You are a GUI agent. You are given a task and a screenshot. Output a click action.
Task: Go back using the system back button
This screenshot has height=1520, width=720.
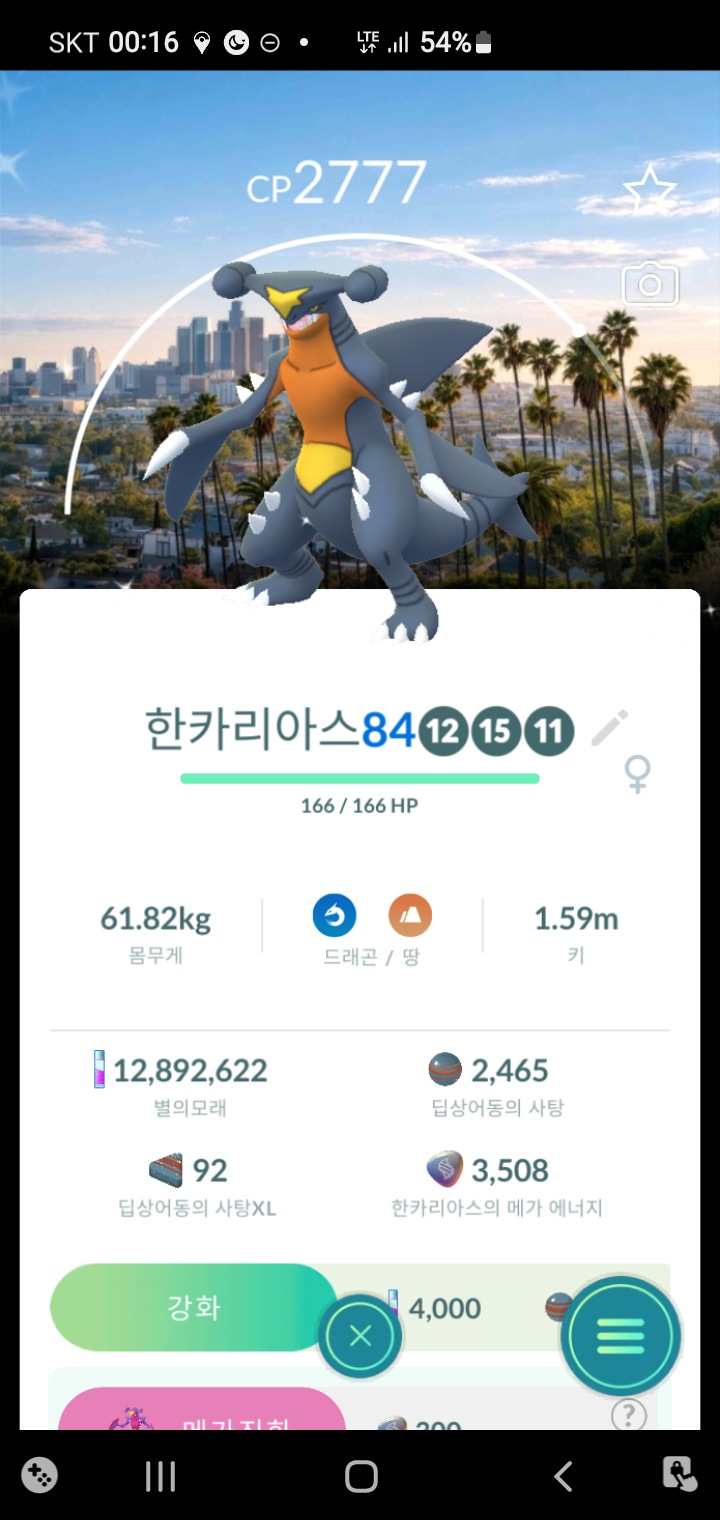(x=563, y=1476)
